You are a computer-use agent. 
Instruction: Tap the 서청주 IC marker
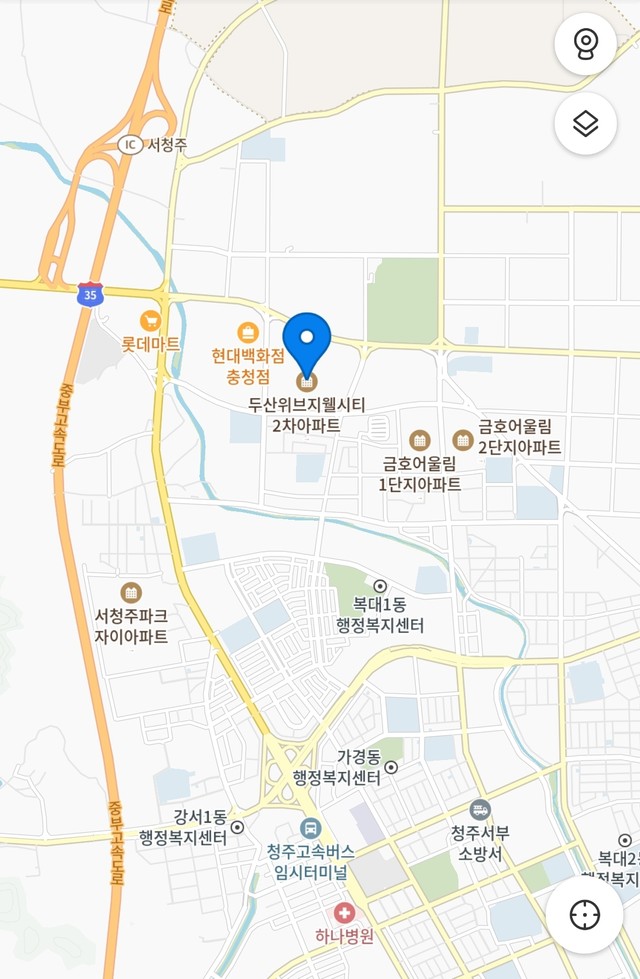[129, 144]
